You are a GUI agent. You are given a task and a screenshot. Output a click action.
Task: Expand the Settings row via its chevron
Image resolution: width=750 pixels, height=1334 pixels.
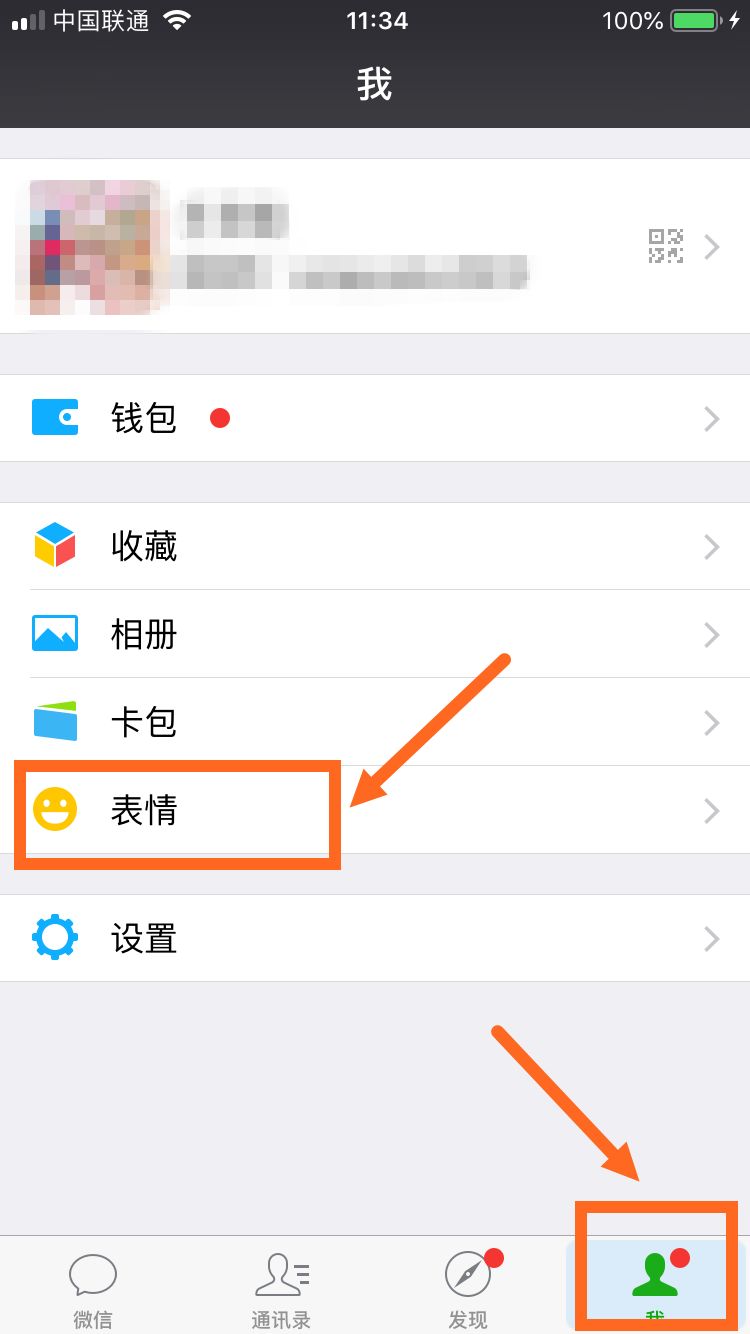click(x=712, y=938)
